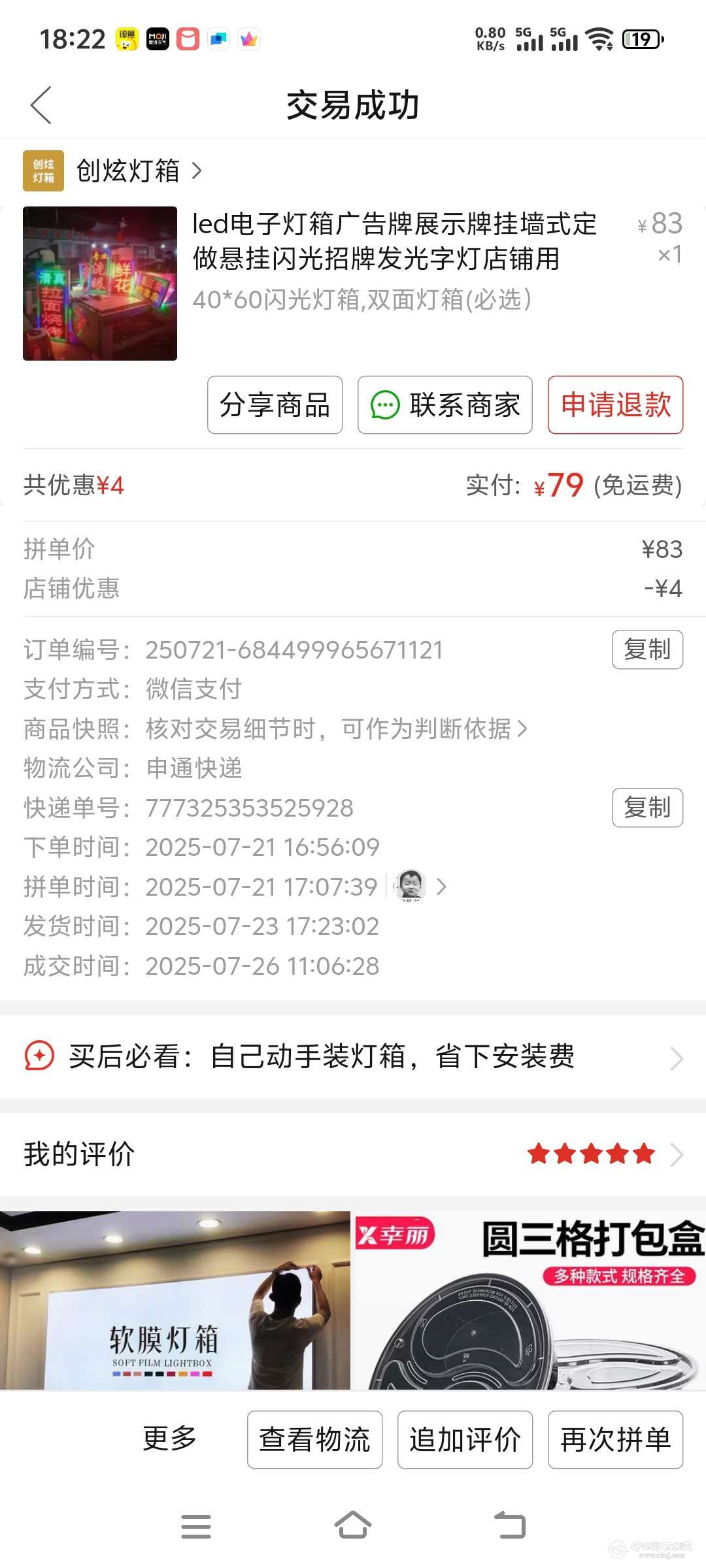This screenshot has width=706, height=1568.
Task: Copy the tracking number 快递单号
Action: [x=647, y=808]
